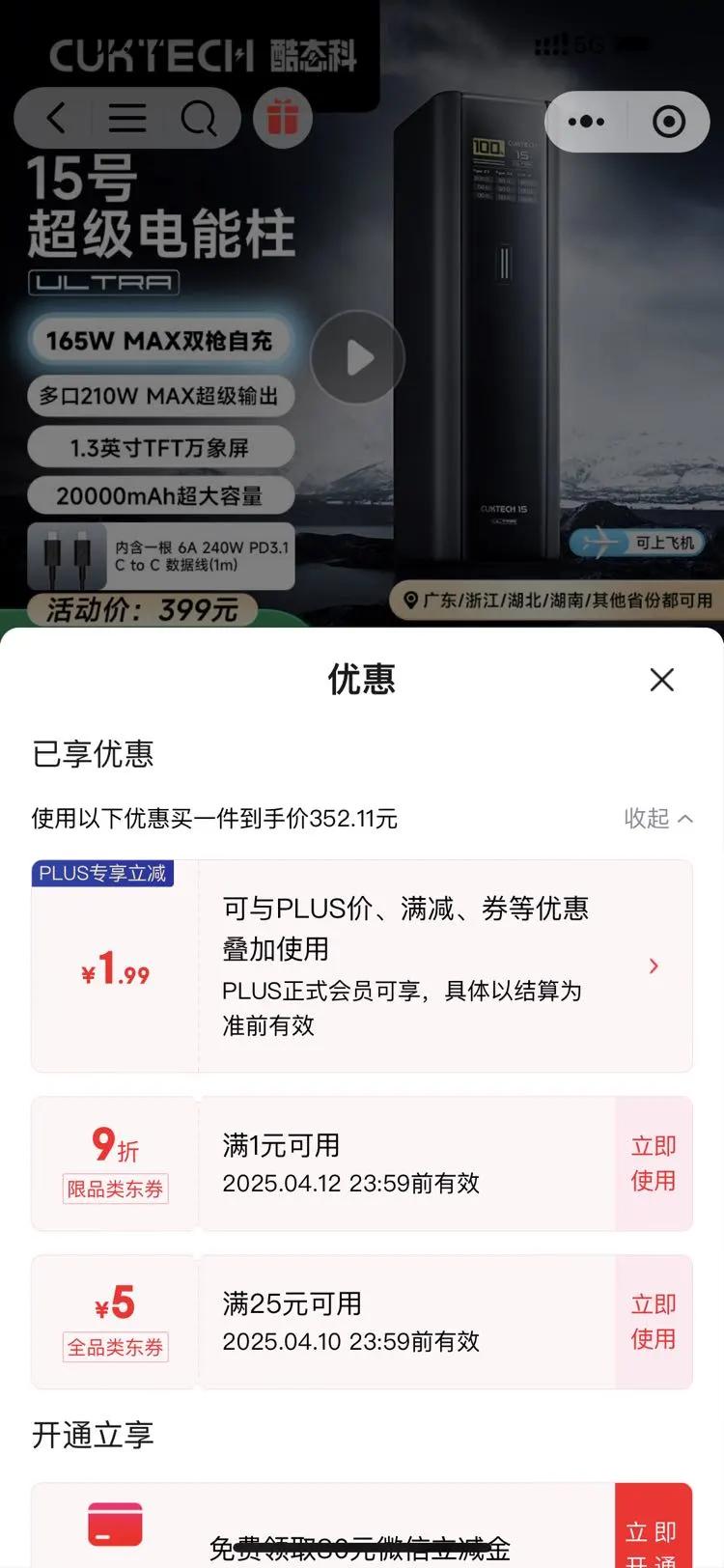Open the three-line menu icon
Image resolution: width=724 pixels, height=1568 pixels.
[127, 118]
